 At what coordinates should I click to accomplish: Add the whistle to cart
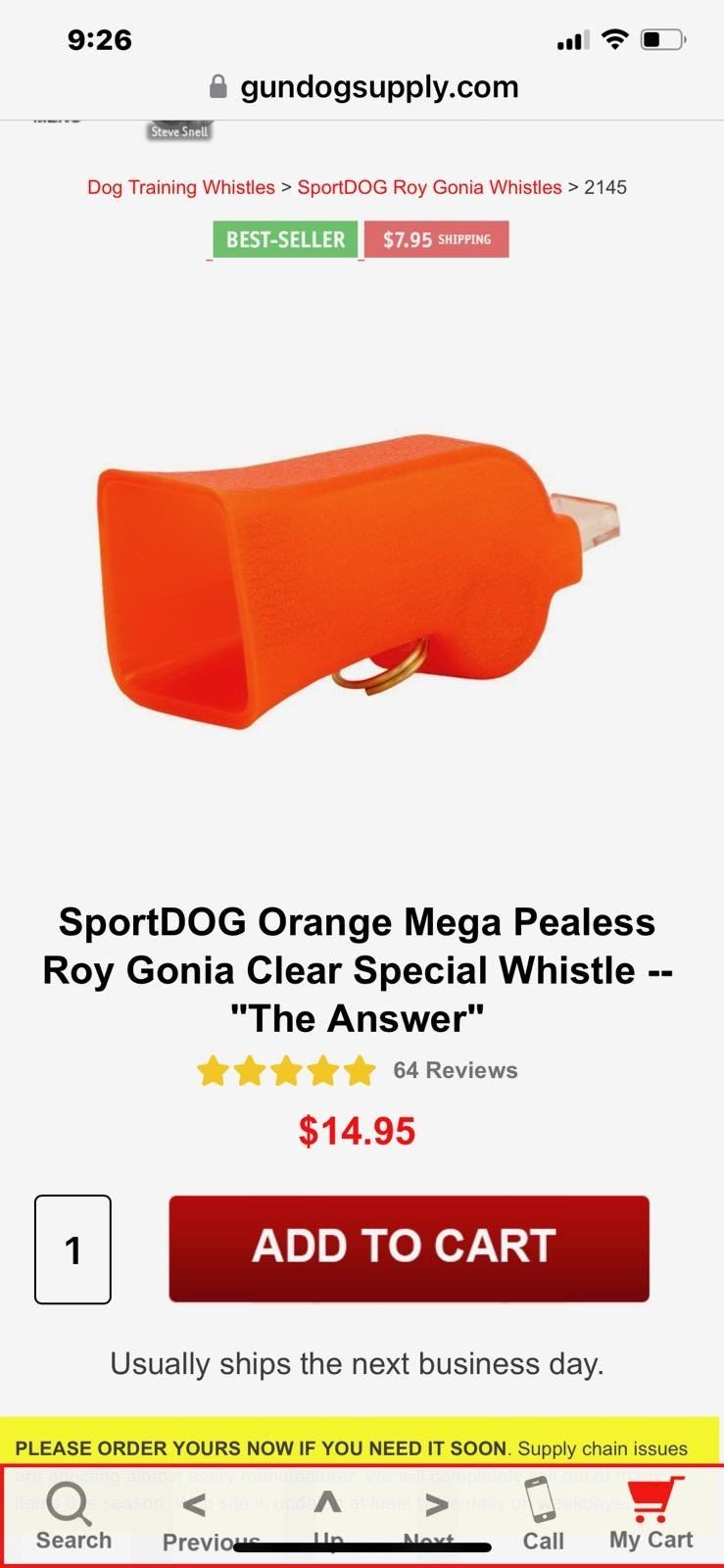click(x=409, y=1248)
